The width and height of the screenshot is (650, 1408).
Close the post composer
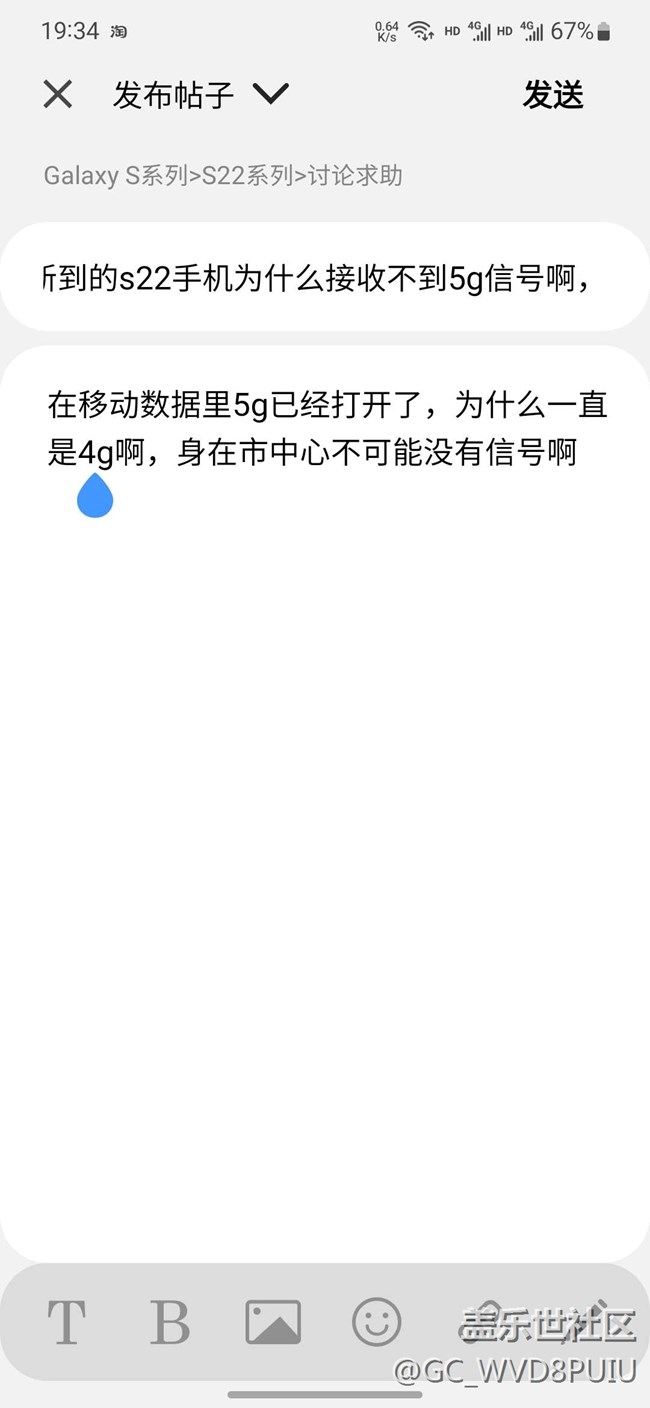pos(58,95)
